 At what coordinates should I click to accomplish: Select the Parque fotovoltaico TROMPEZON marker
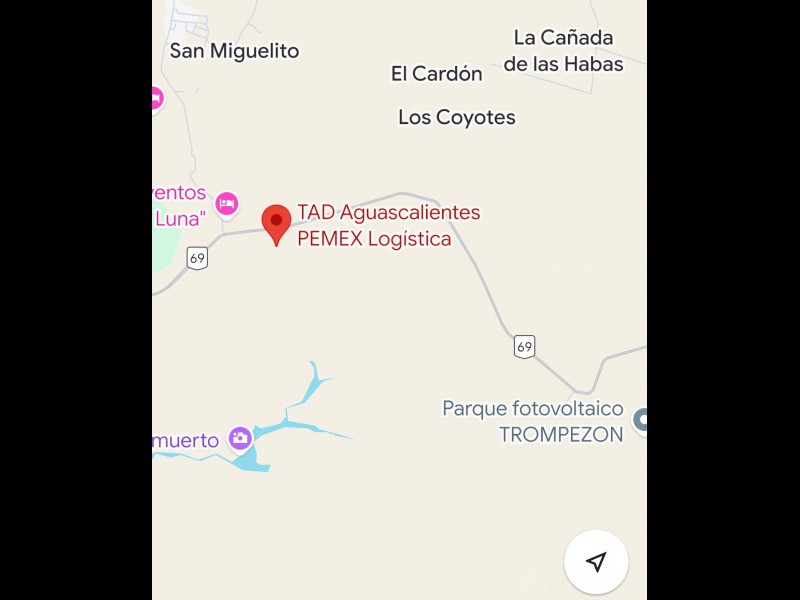(641, 420)
